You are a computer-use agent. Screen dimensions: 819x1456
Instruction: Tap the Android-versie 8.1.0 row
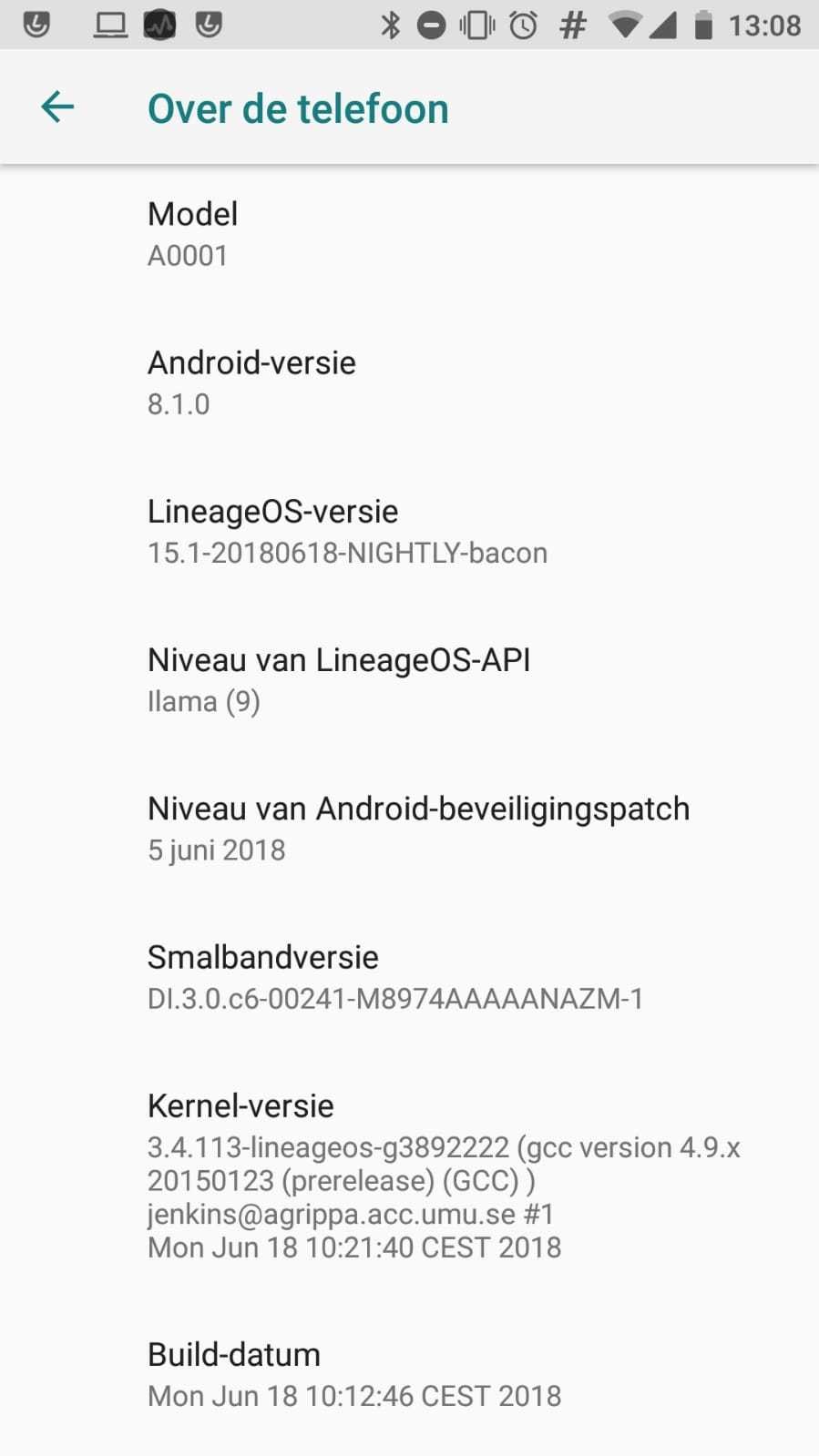[409, 382]
